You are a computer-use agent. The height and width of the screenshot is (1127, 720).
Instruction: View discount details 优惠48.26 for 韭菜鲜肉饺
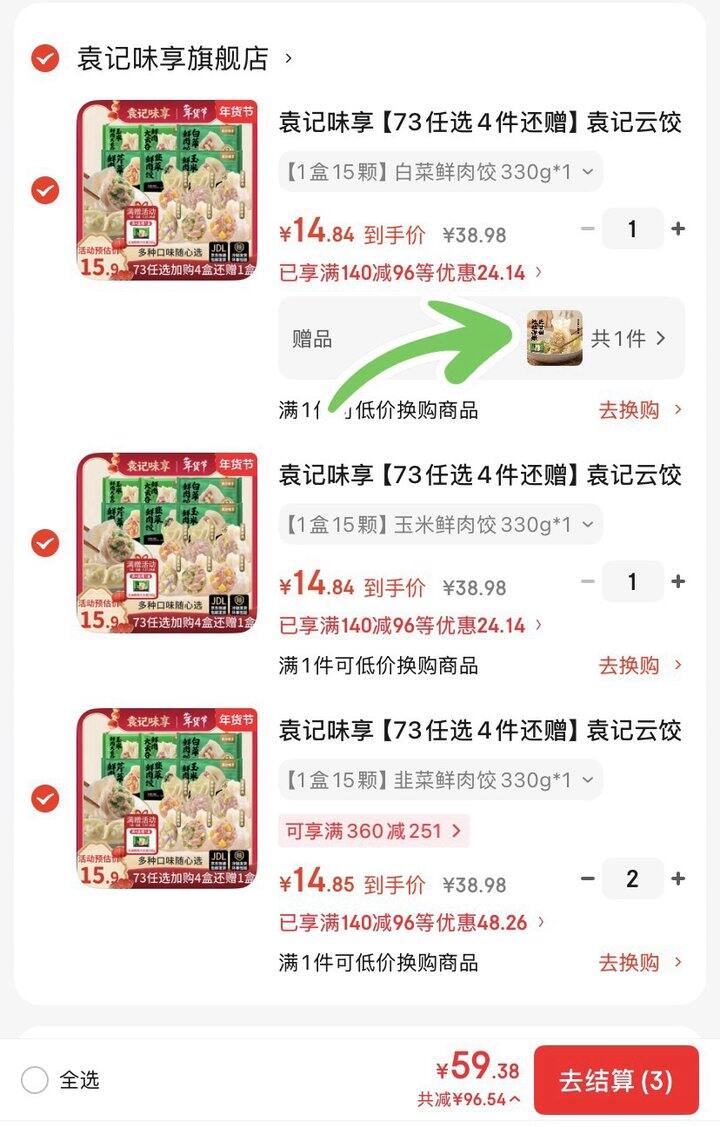(411, 922)
